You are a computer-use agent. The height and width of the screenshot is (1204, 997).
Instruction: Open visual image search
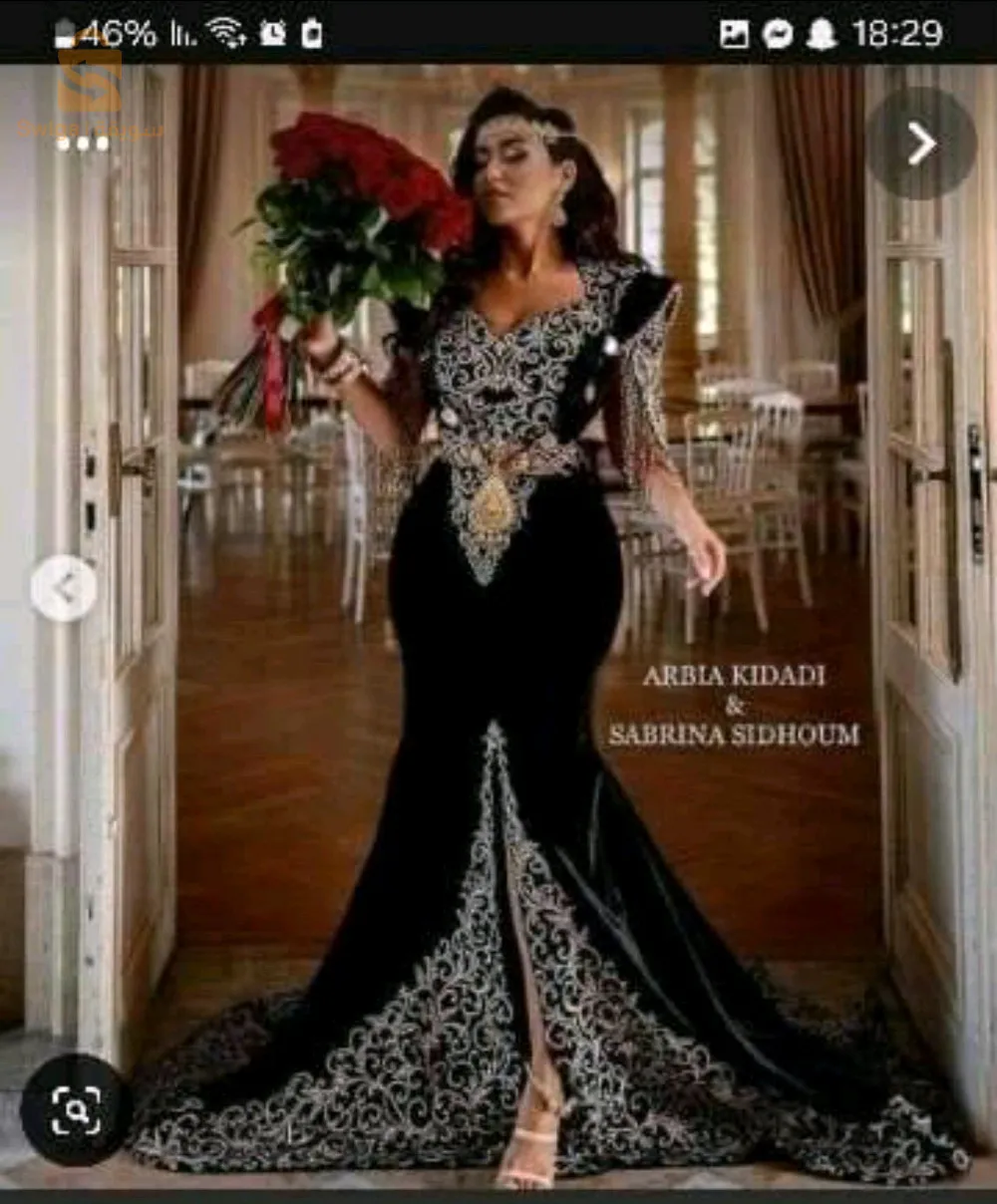pos(76,1109)
